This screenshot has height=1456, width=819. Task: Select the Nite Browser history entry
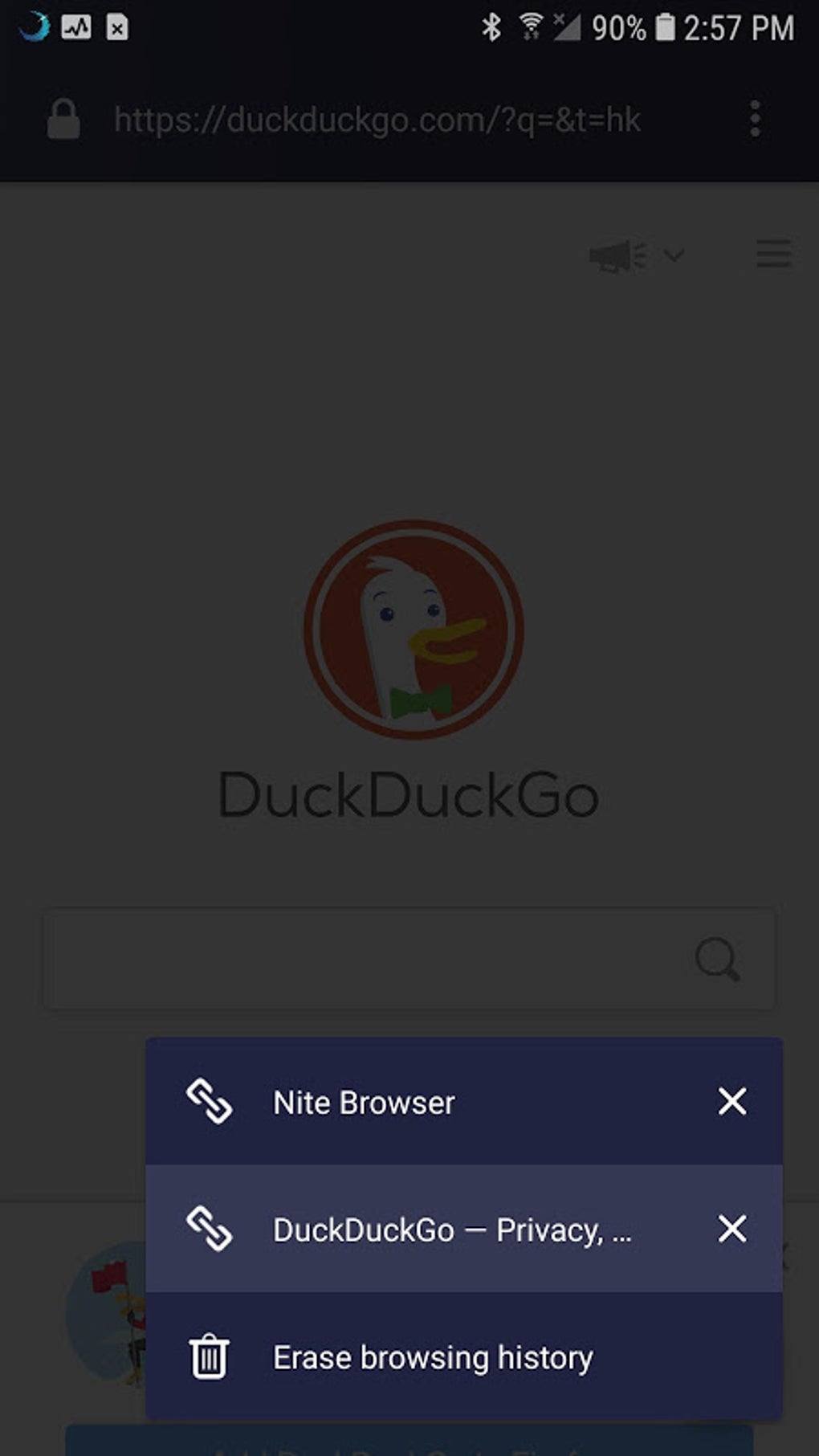tap(363, 1103)
